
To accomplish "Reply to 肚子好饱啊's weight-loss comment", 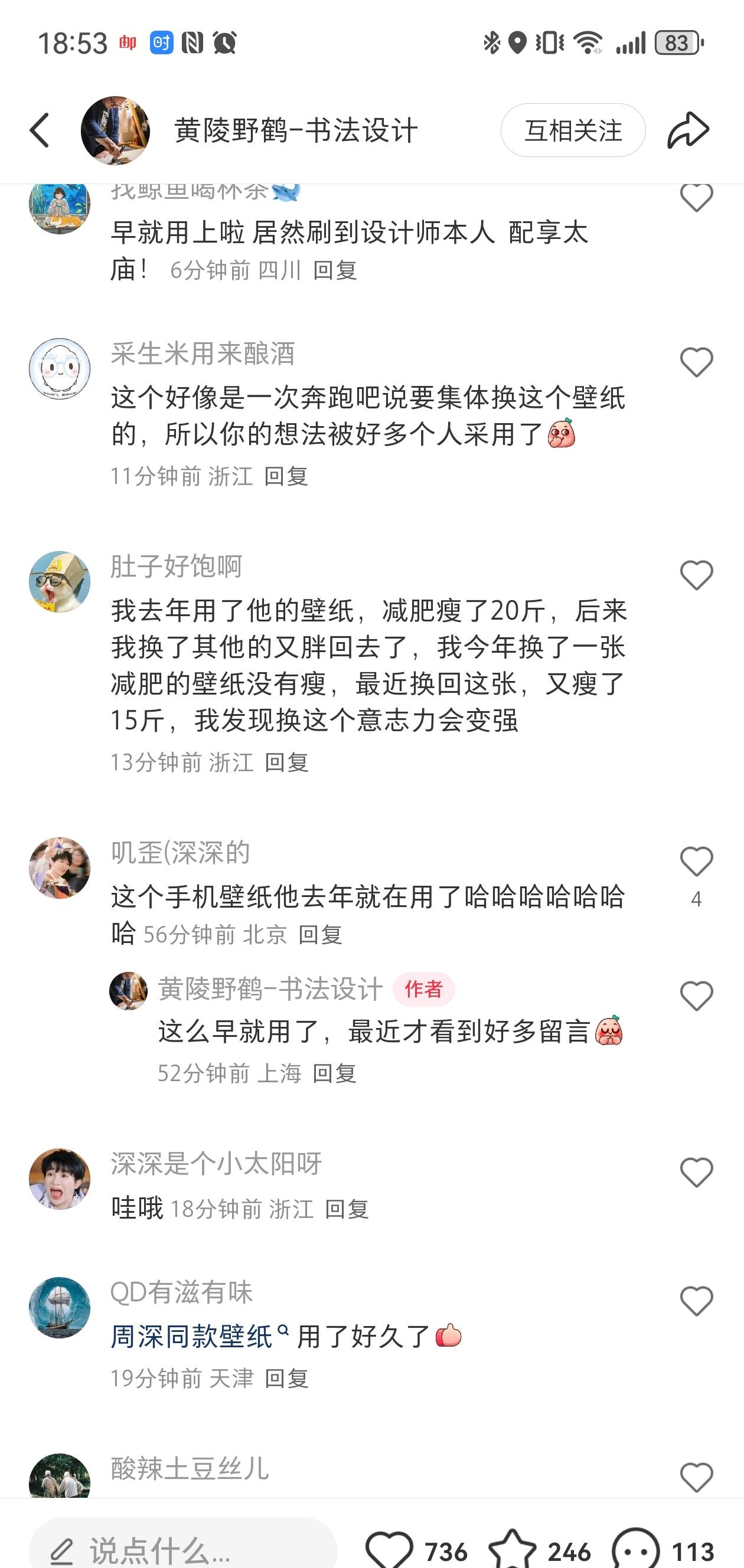I will pyautogui.click(x=286, y=762).
